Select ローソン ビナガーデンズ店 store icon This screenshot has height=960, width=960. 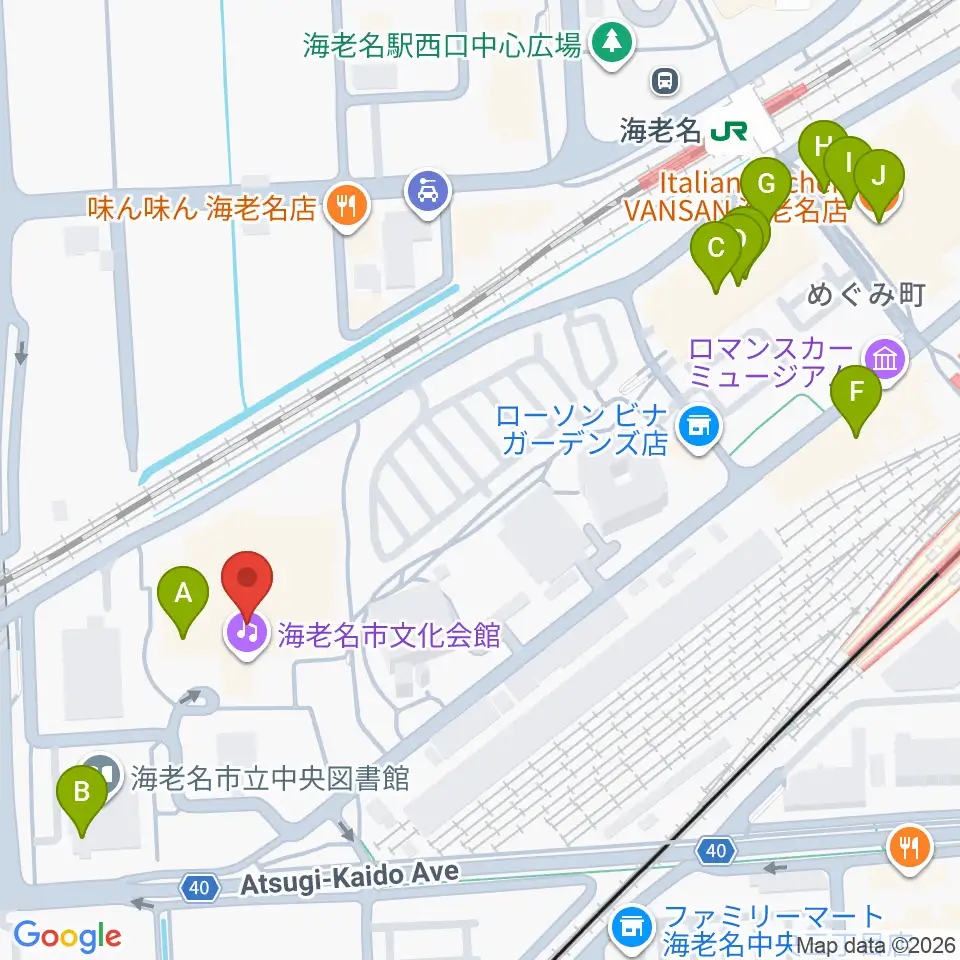tap(699, 426)
